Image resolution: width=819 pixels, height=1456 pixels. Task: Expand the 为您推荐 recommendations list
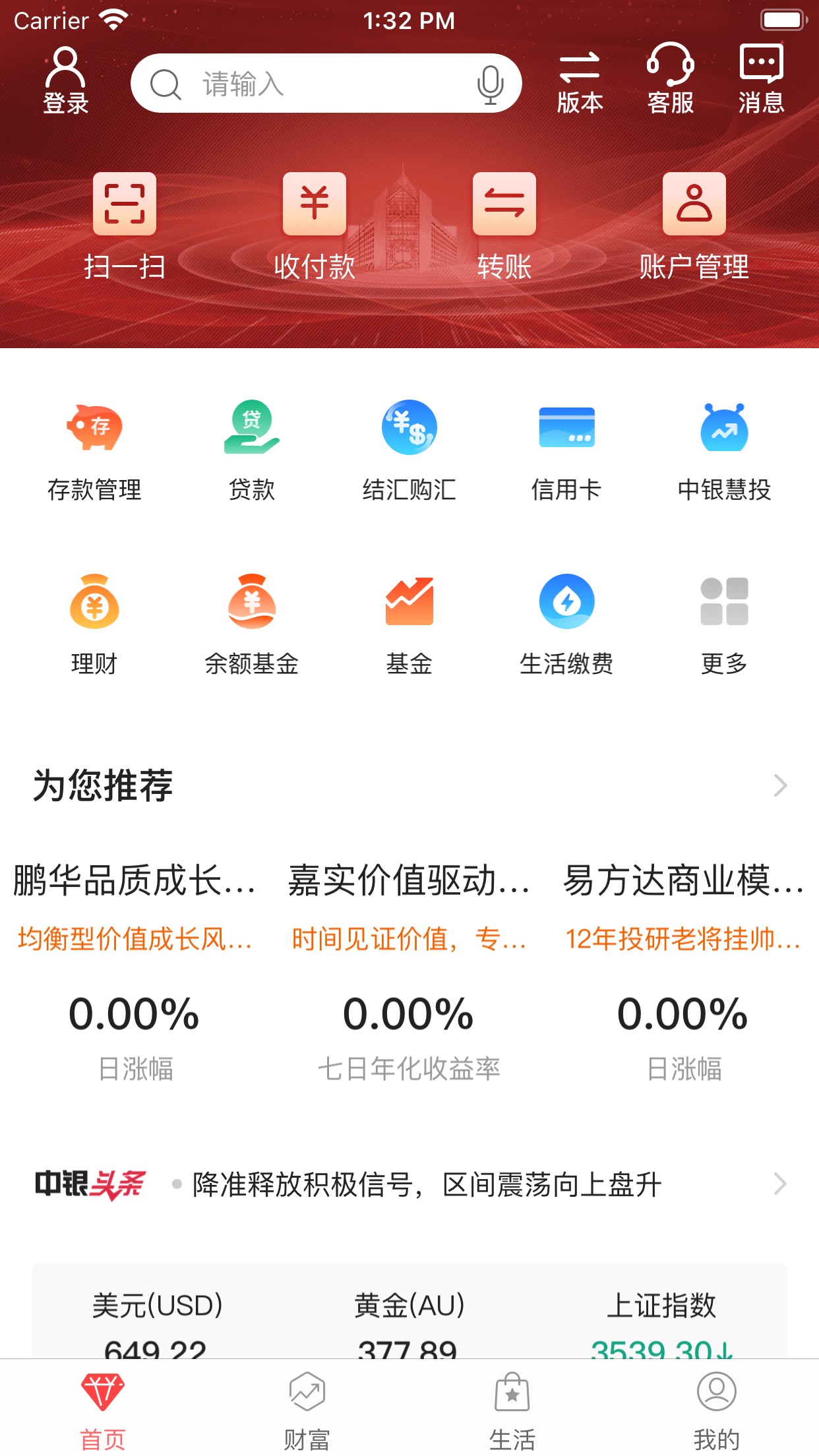781,785
